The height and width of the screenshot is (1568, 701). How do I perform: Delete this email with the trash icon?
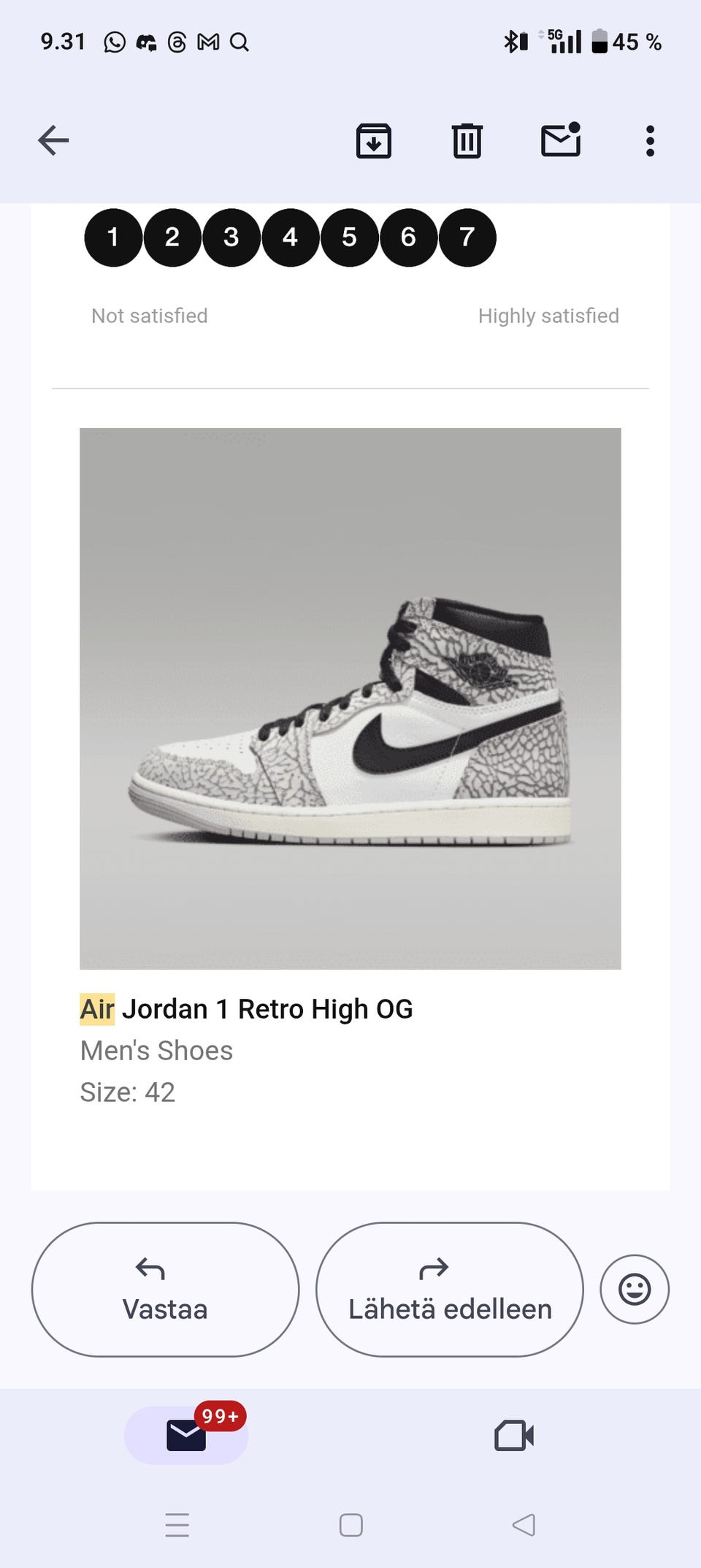pos(467,140)
